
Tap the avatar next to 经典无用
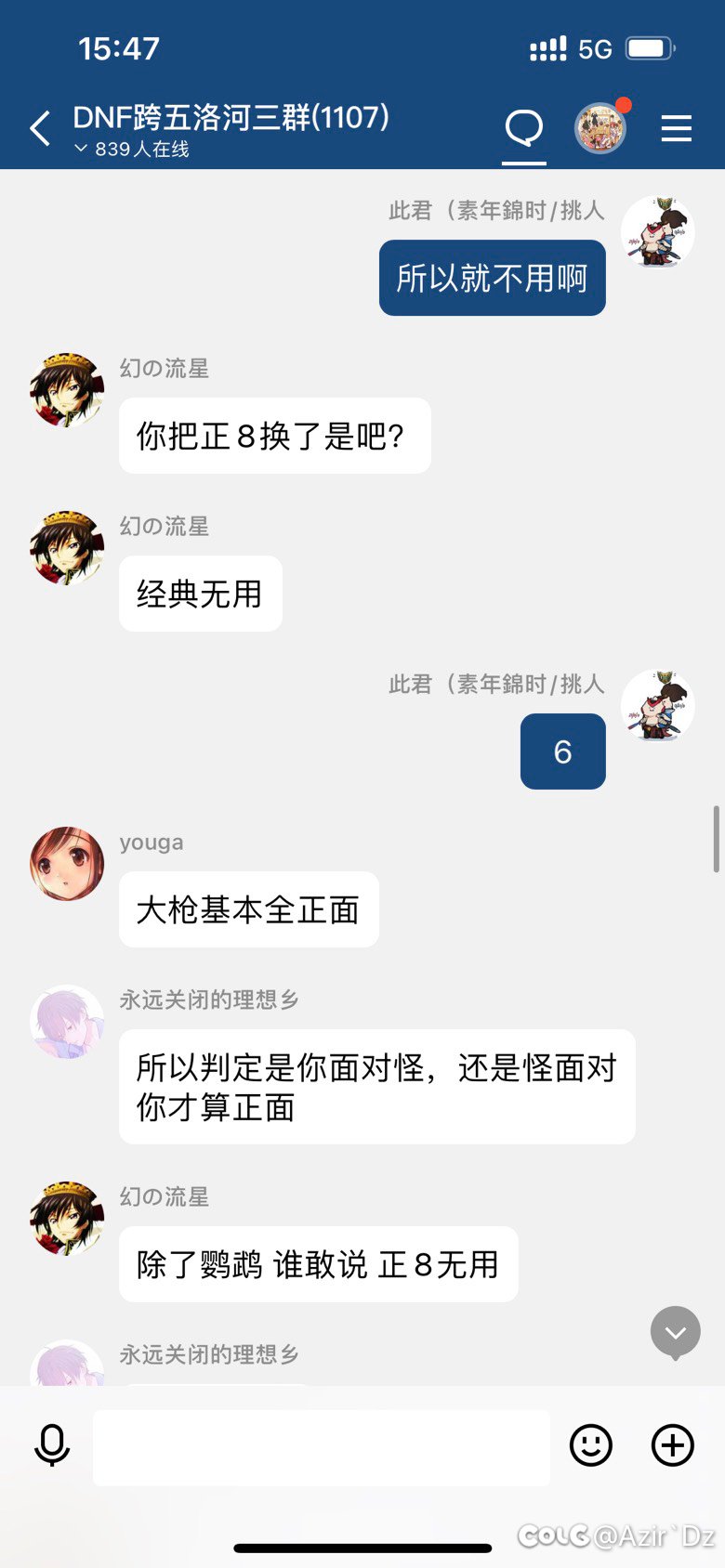click(67, 547)
